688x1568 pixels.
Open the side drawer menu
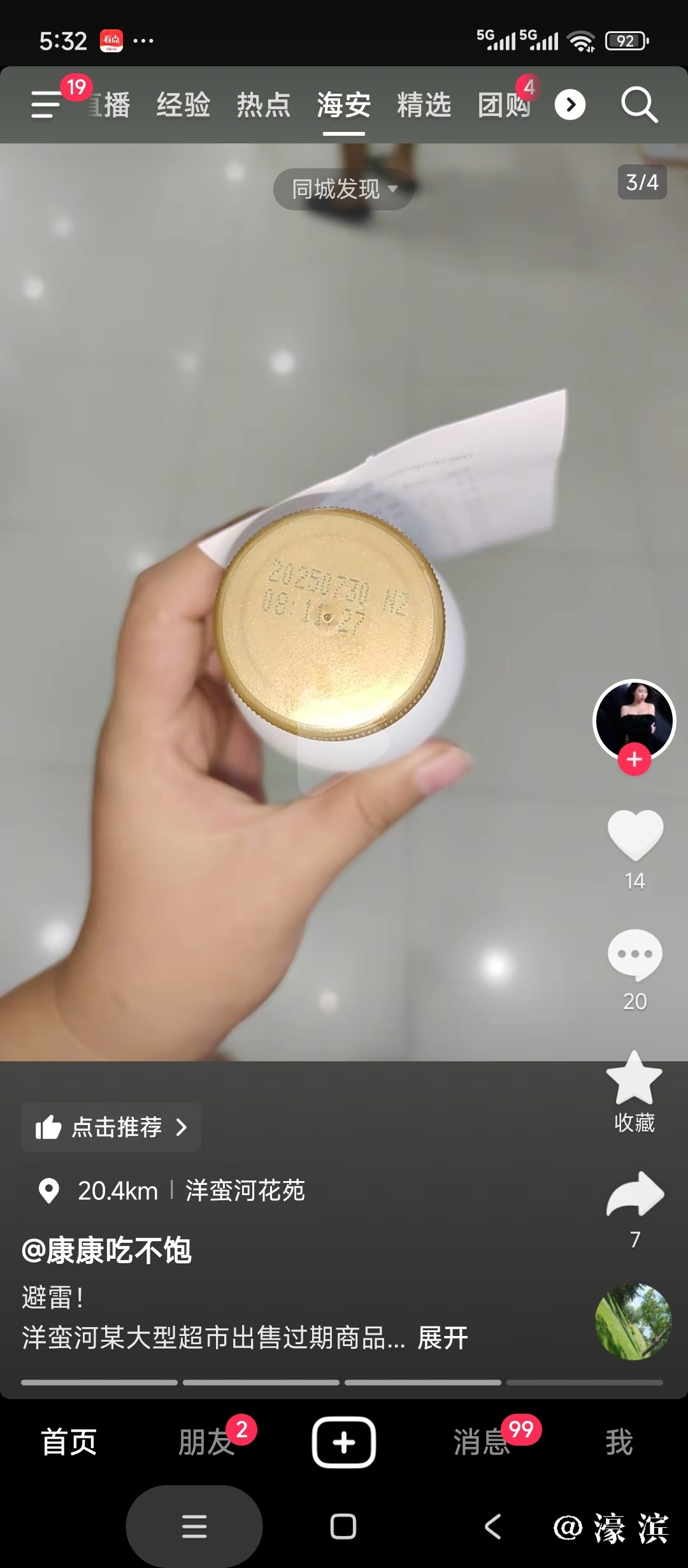[46, 105]
